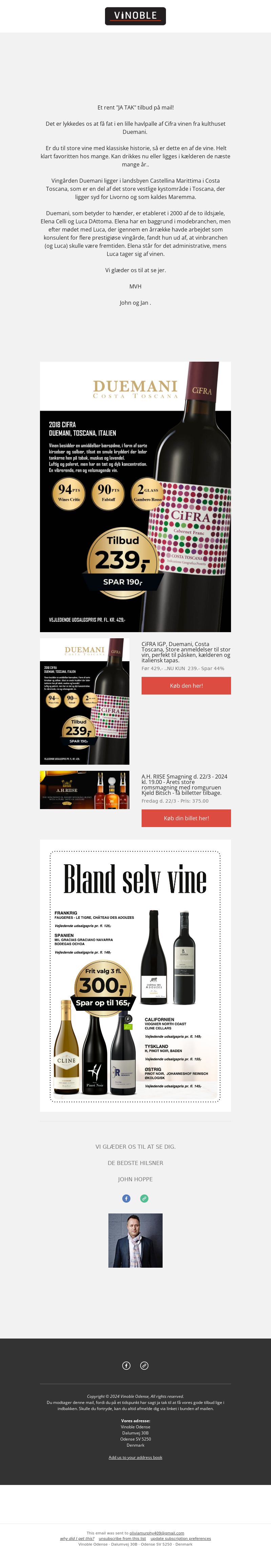Viewport: 271px width, 1568px height.
Task: Open Facebook icon in dark footer
Action: click(126, 1365)
